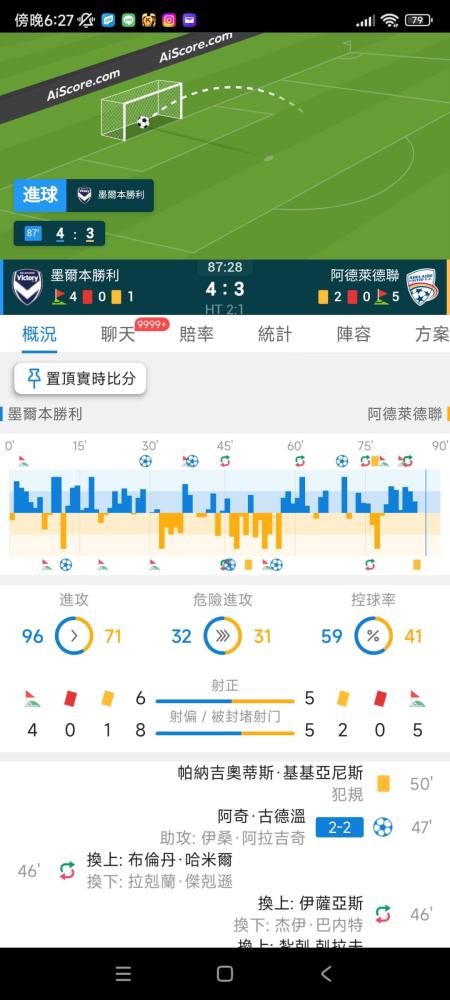The height and width of the screenshot is (1000, 450).
Task: Open 阿德萊德聯 team from the scoreboard
Action: 365,276
